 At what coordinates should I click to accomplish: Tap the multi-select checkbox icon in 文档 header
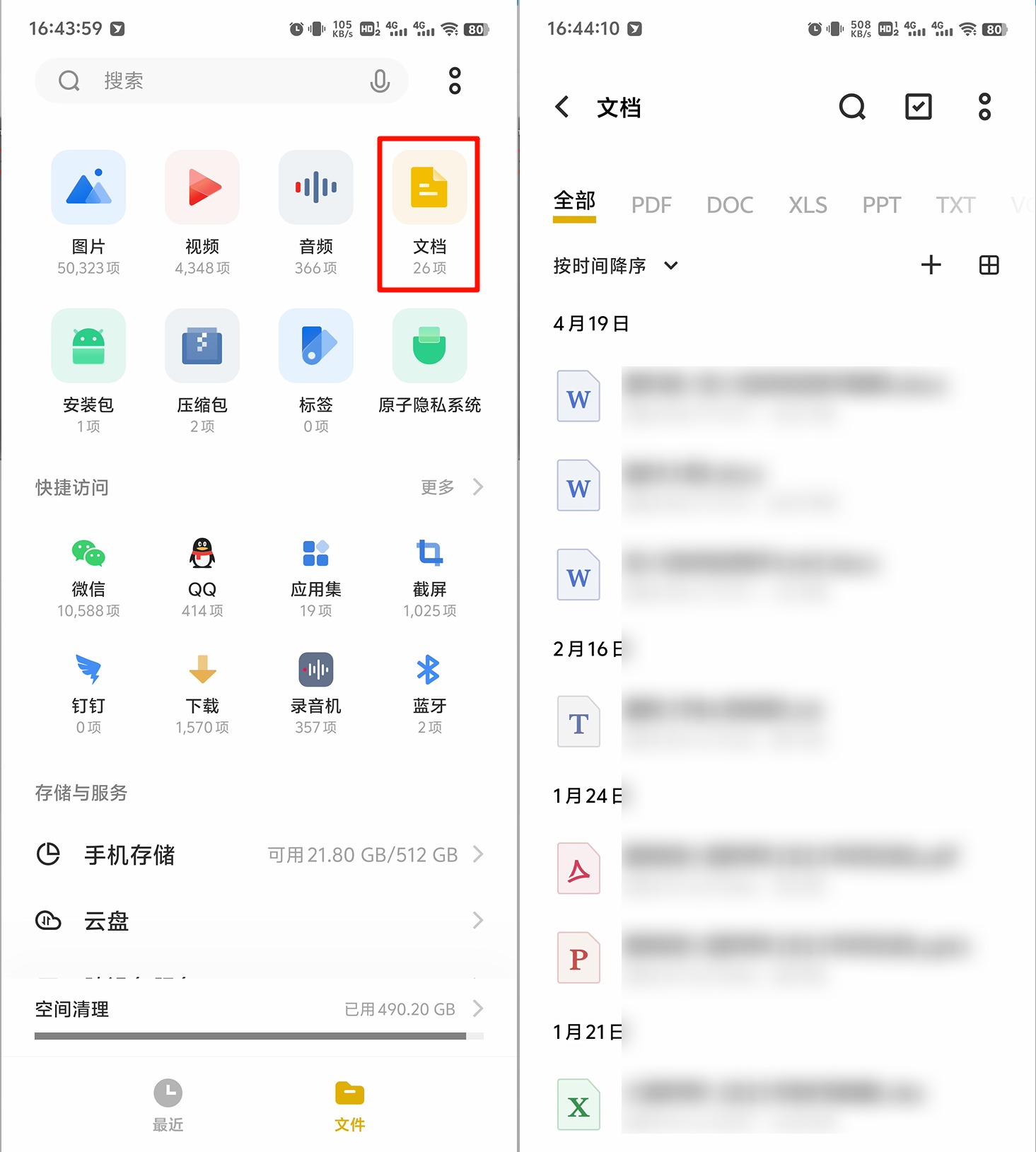[x=918, y=107]
